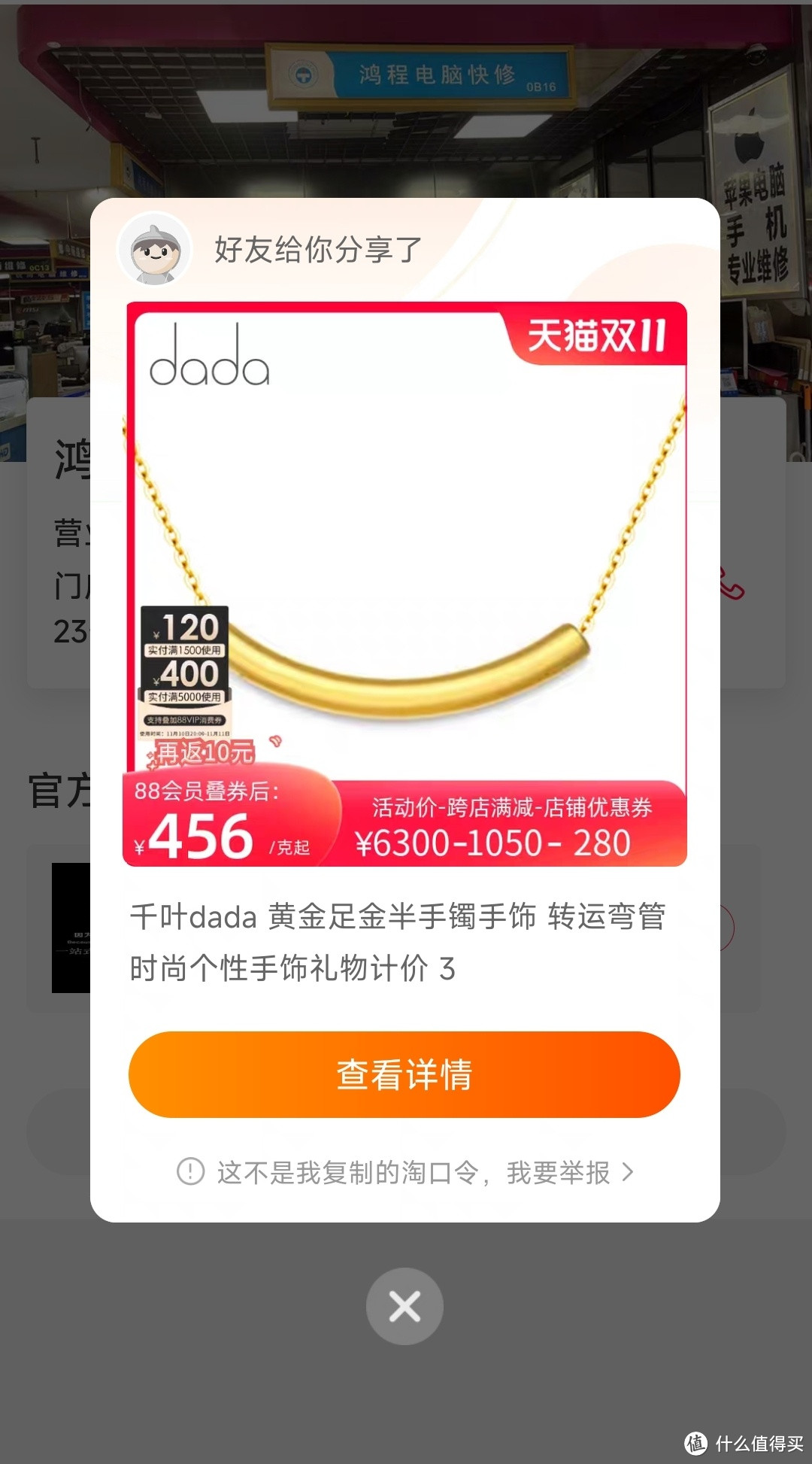
Task: Report via 这不是我复制的淘口令 link
Action: pyautogui.click(x=405, y=1172)
